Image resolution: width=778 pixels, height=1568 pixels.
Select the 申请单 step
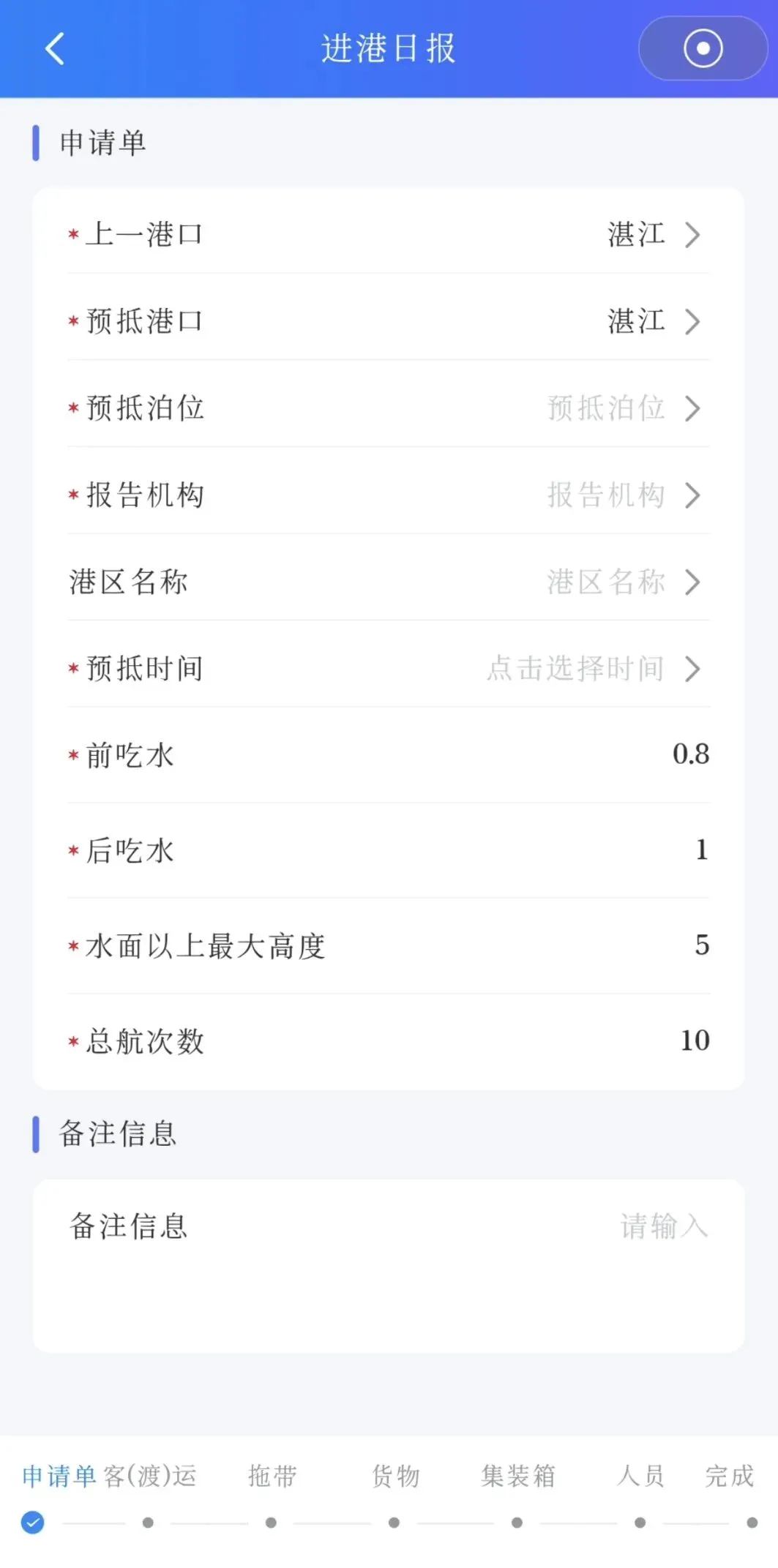coord(59,1476)
